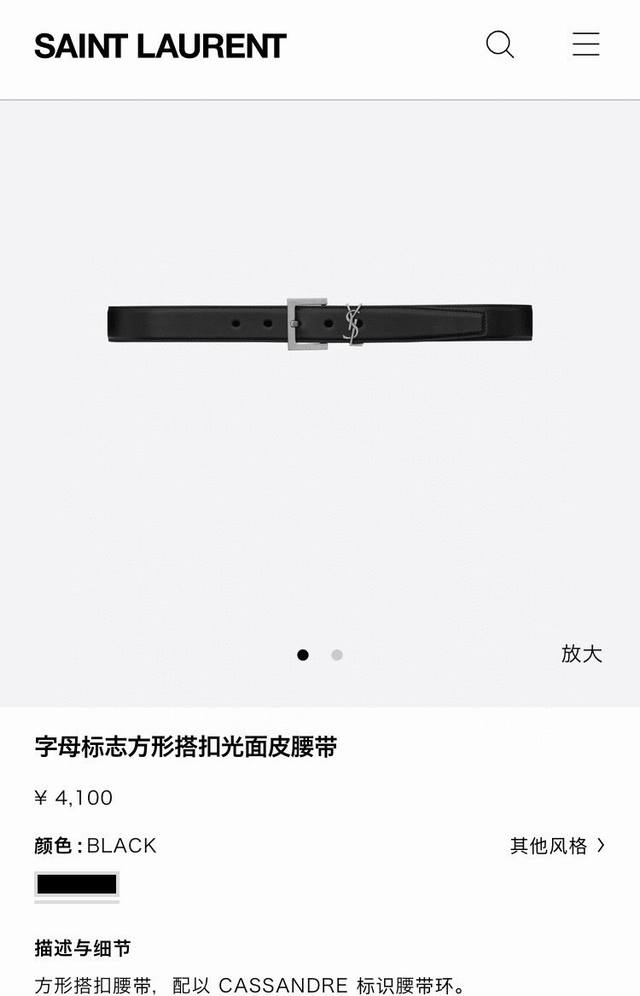The image size is (640, 996).
Task: Open the search magnifier icon
Action: tap(499, 45)
